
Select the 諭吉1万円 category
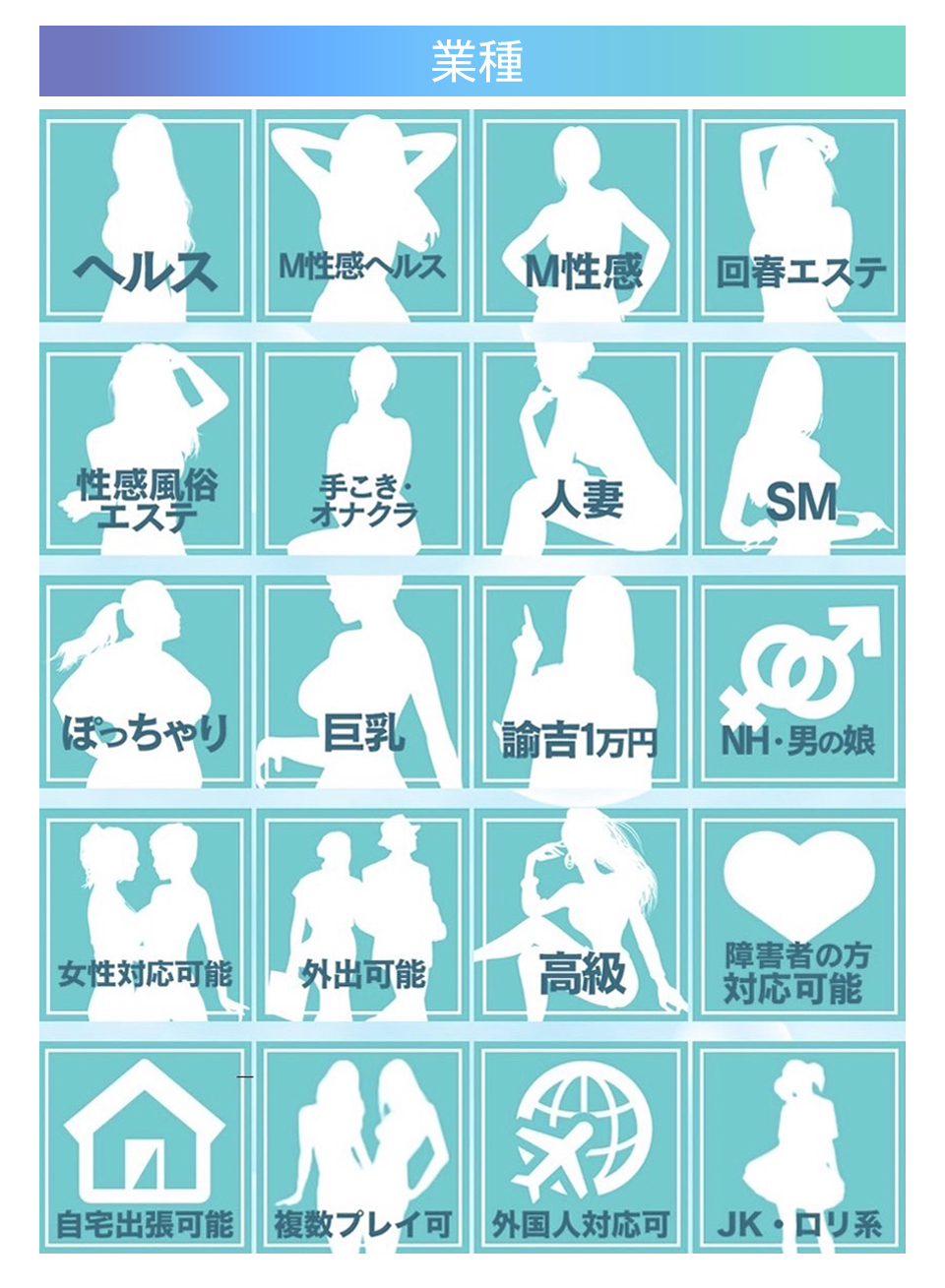[581, 682]
